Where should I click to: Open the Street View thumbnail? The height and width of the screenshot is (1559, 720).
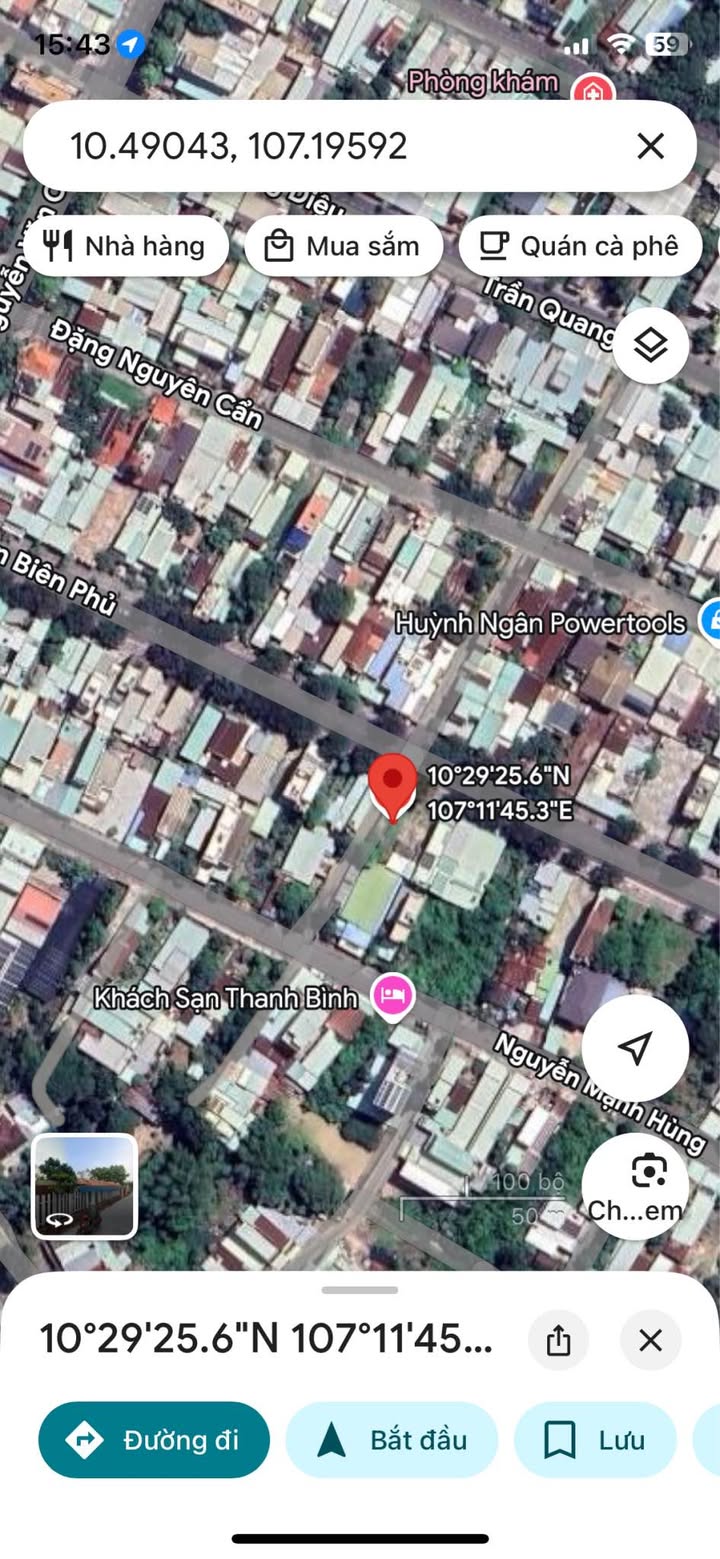[x=85, y=1186]
